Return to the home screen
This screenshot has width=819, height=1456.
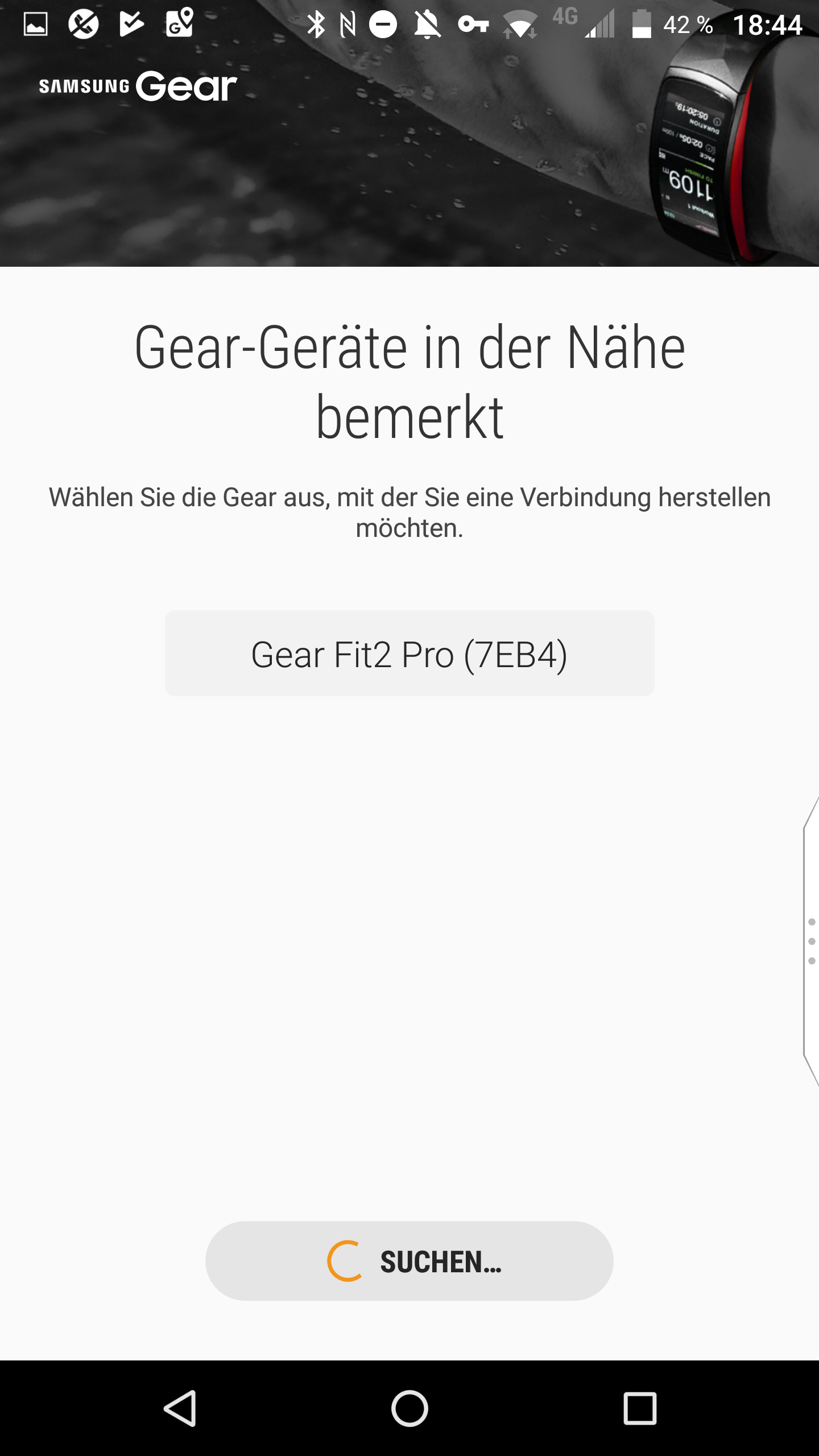409,1408
